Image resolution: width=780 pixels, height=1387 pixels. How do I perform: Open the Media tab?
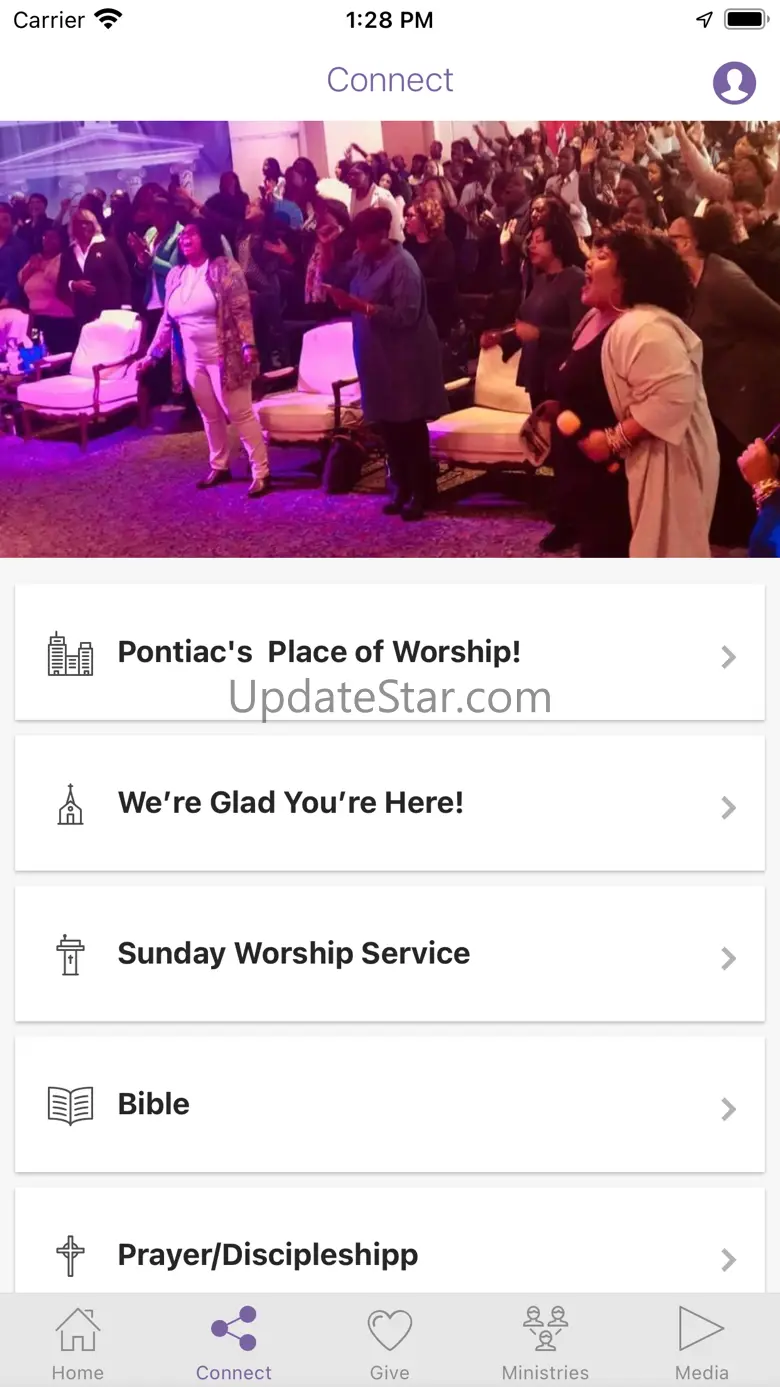click(702, 1342)
